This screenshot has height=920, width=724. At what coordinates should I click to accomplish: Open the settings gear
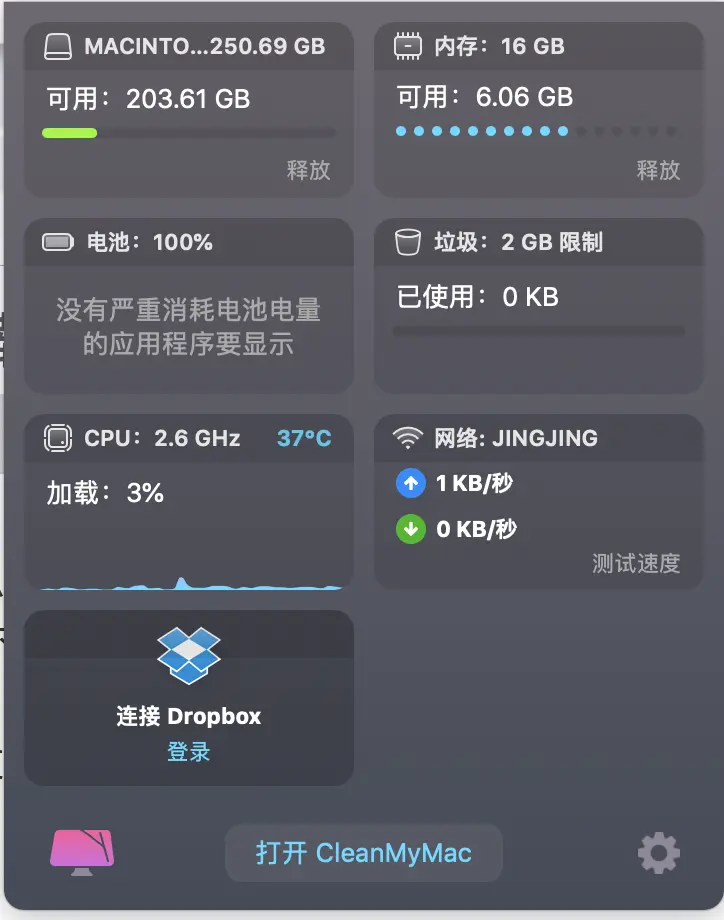click(659, 853)
